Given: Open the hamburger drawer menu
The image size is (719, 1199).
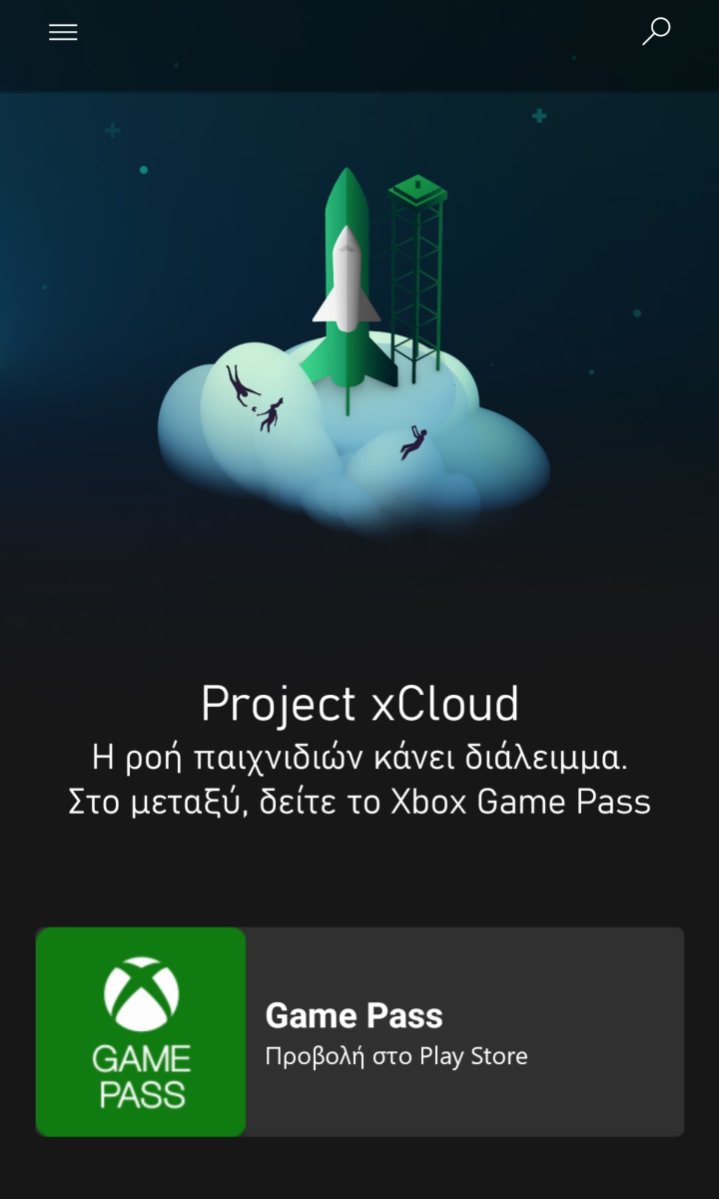Looking at the screenshot, I should pyautogui.click(x=63, y=32).
